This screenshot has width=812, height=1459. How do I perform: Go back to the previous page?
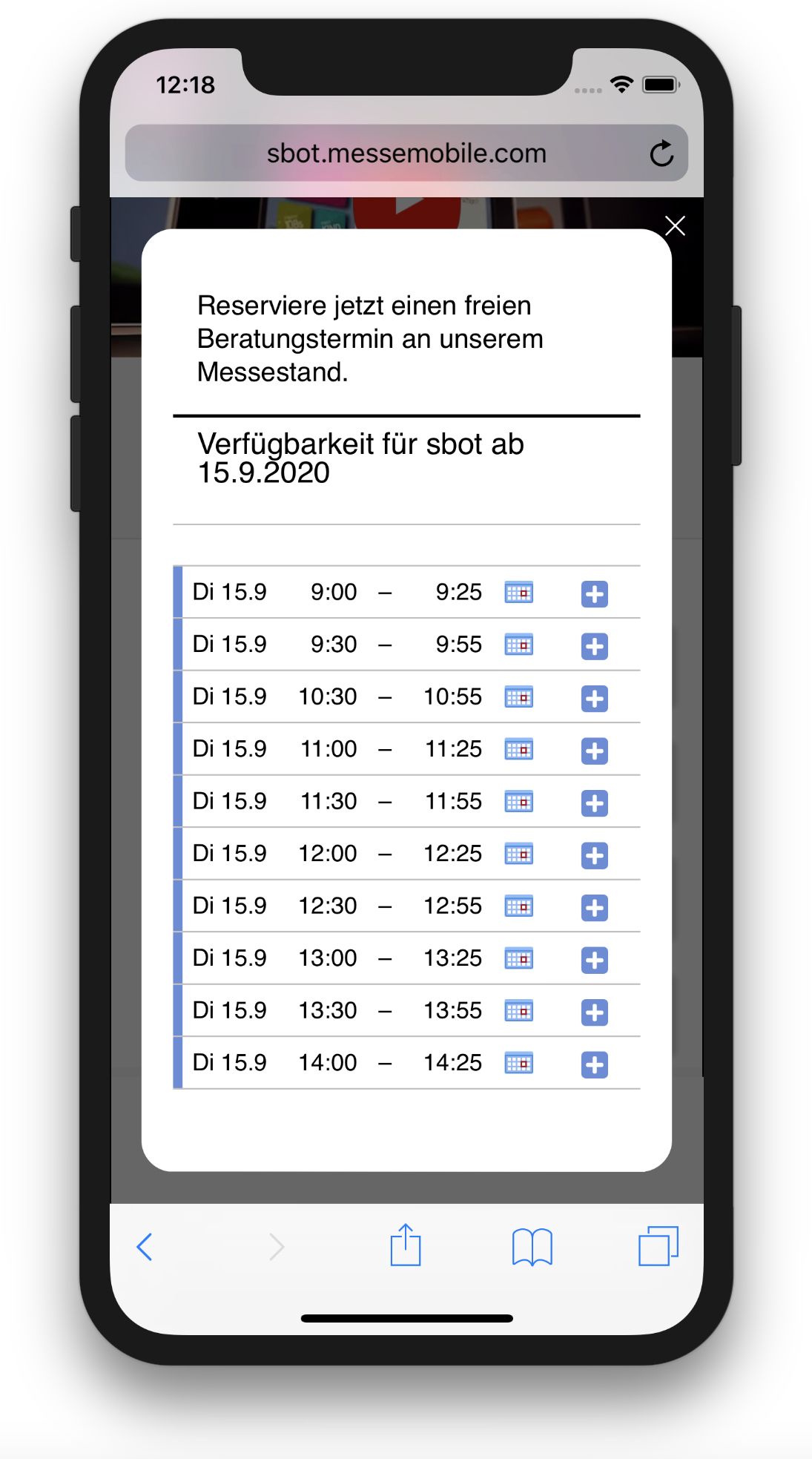pos(145,1247)
